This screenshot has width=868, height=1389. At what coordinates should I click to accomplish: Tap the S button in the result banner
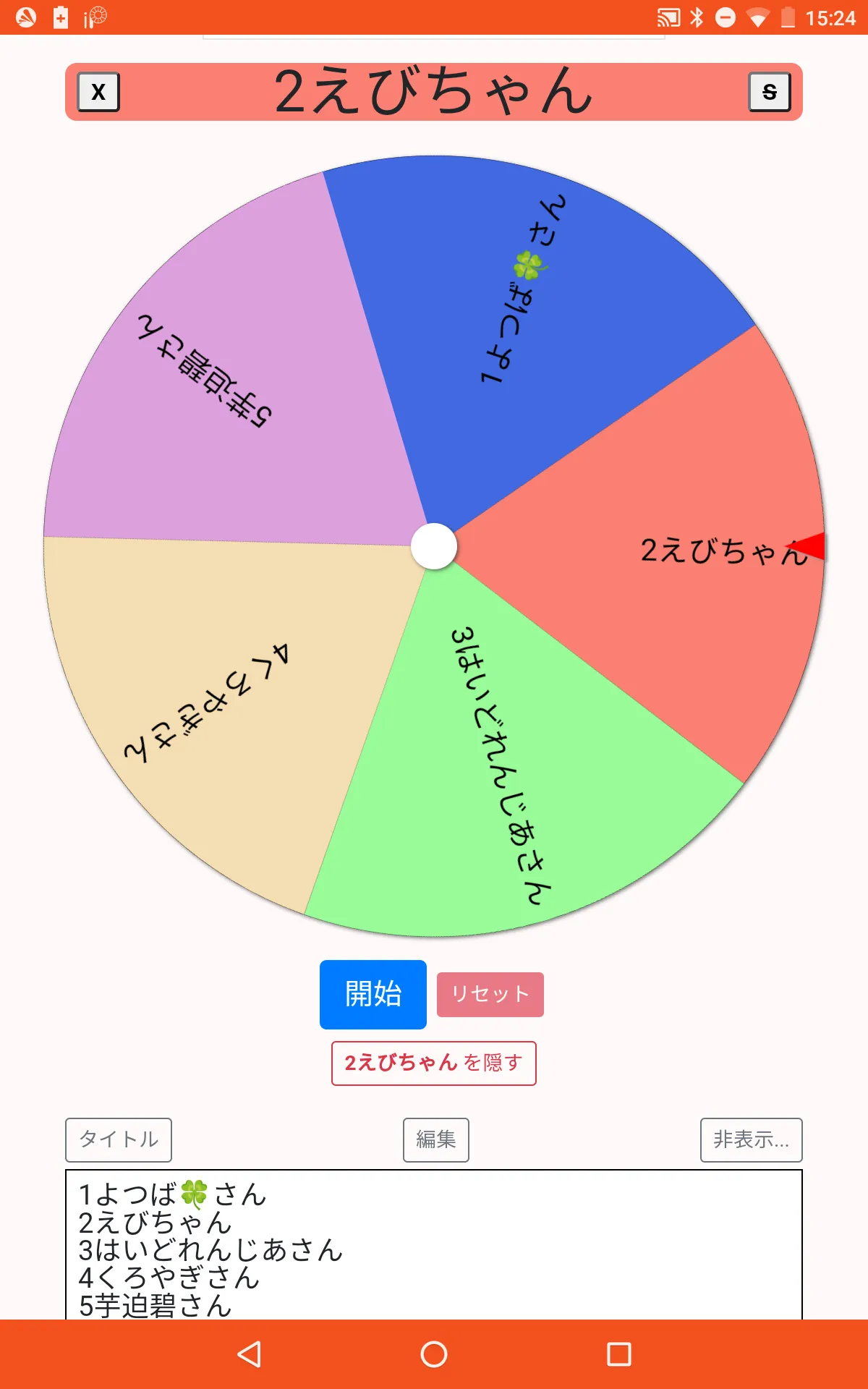pos(770,92)
